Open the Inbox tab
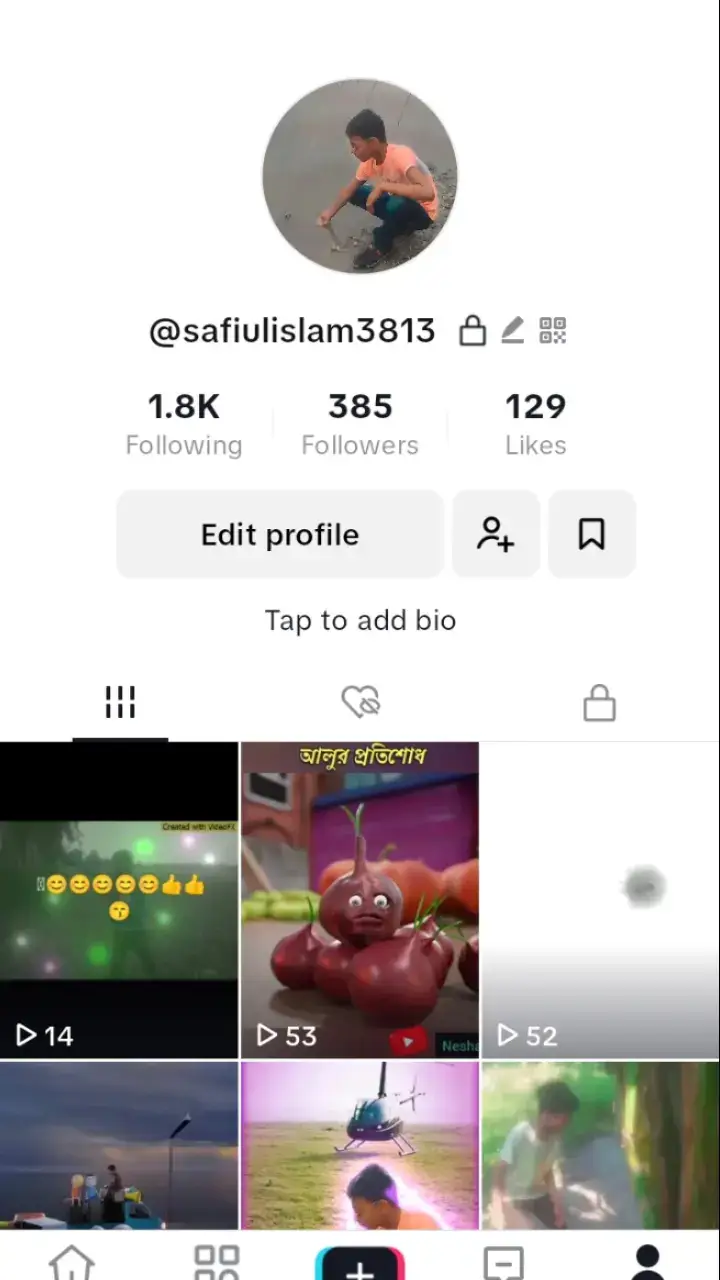Image resolution: width=720 pixels, height=1280 pixels. click(503, 1262)
